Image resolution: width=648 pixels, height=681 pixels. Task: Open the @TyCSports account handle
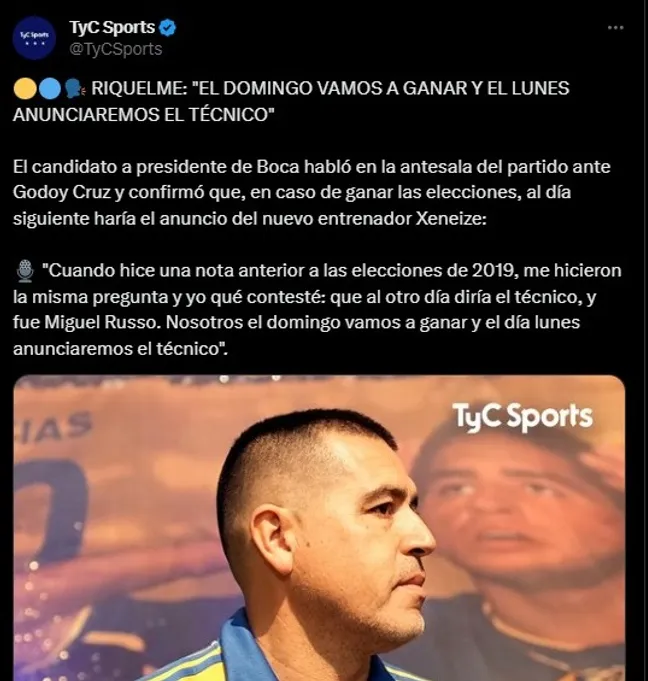pyautogui.click(x=115, y=49)
